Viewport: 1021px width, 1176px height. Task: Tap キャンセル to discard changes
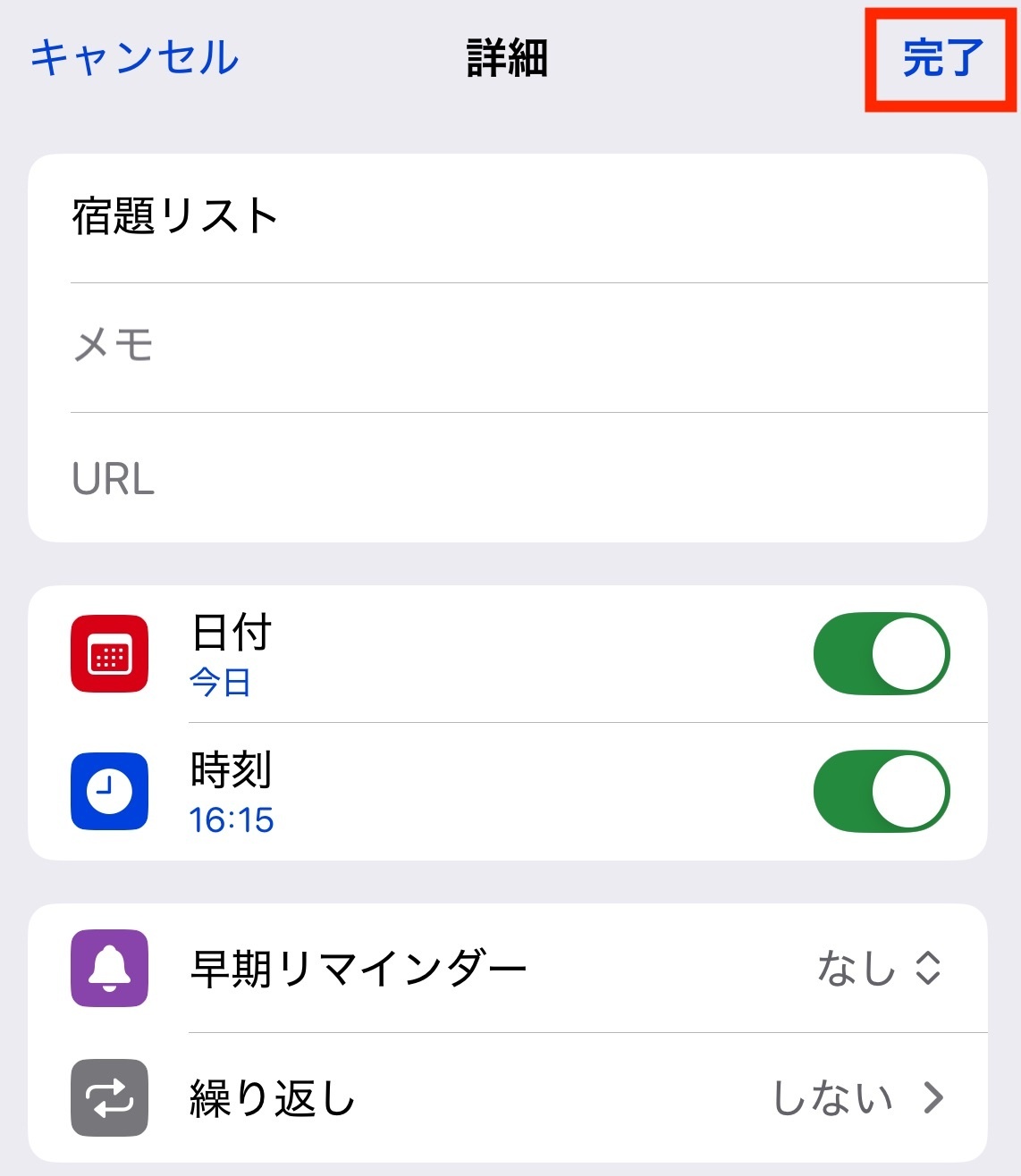tap(134, 59)
